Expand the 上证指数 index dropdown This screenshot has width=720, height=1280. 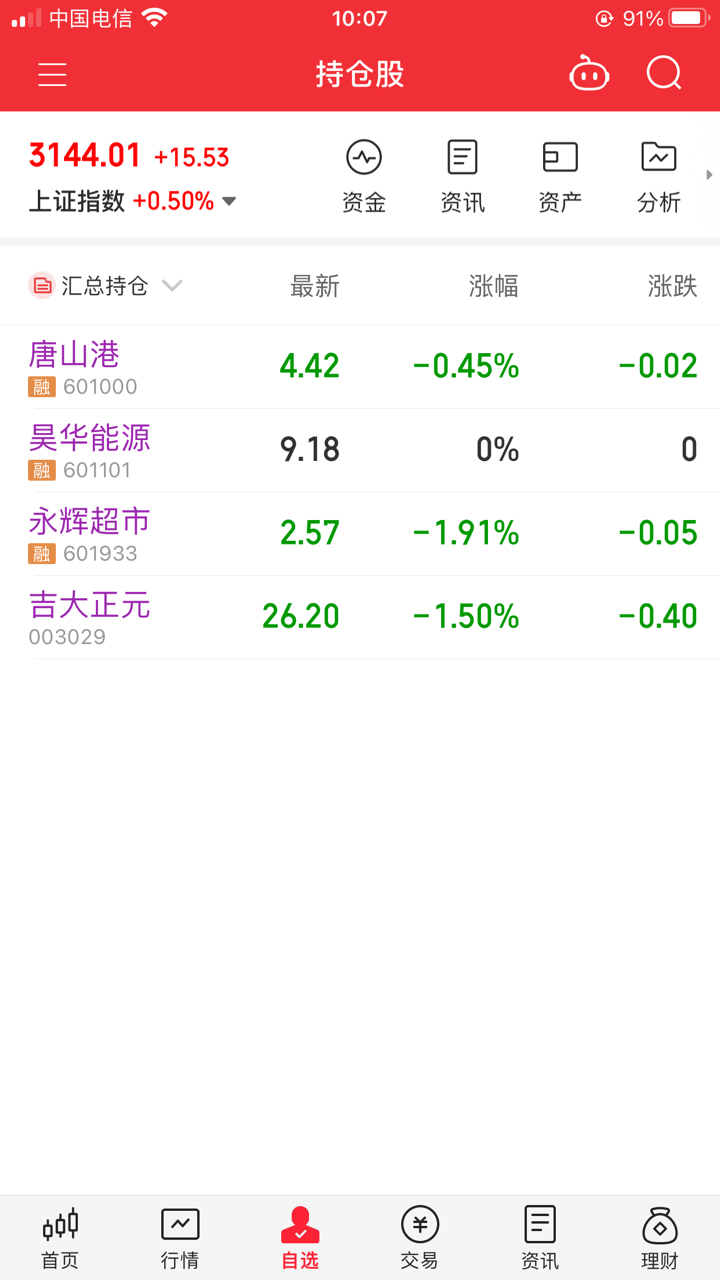click(229, 201)
